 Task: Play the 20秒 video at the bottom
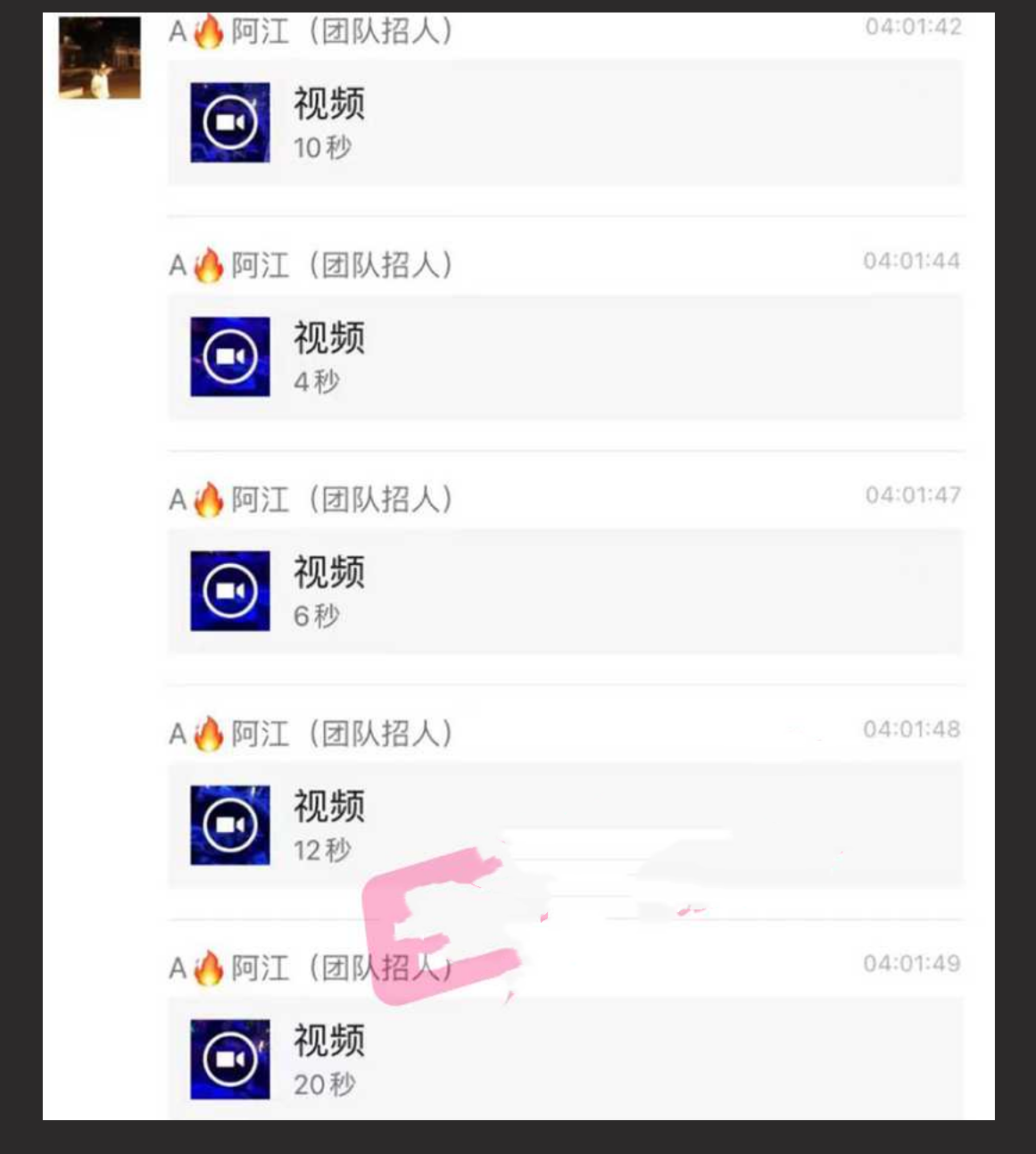[230, 1058]
